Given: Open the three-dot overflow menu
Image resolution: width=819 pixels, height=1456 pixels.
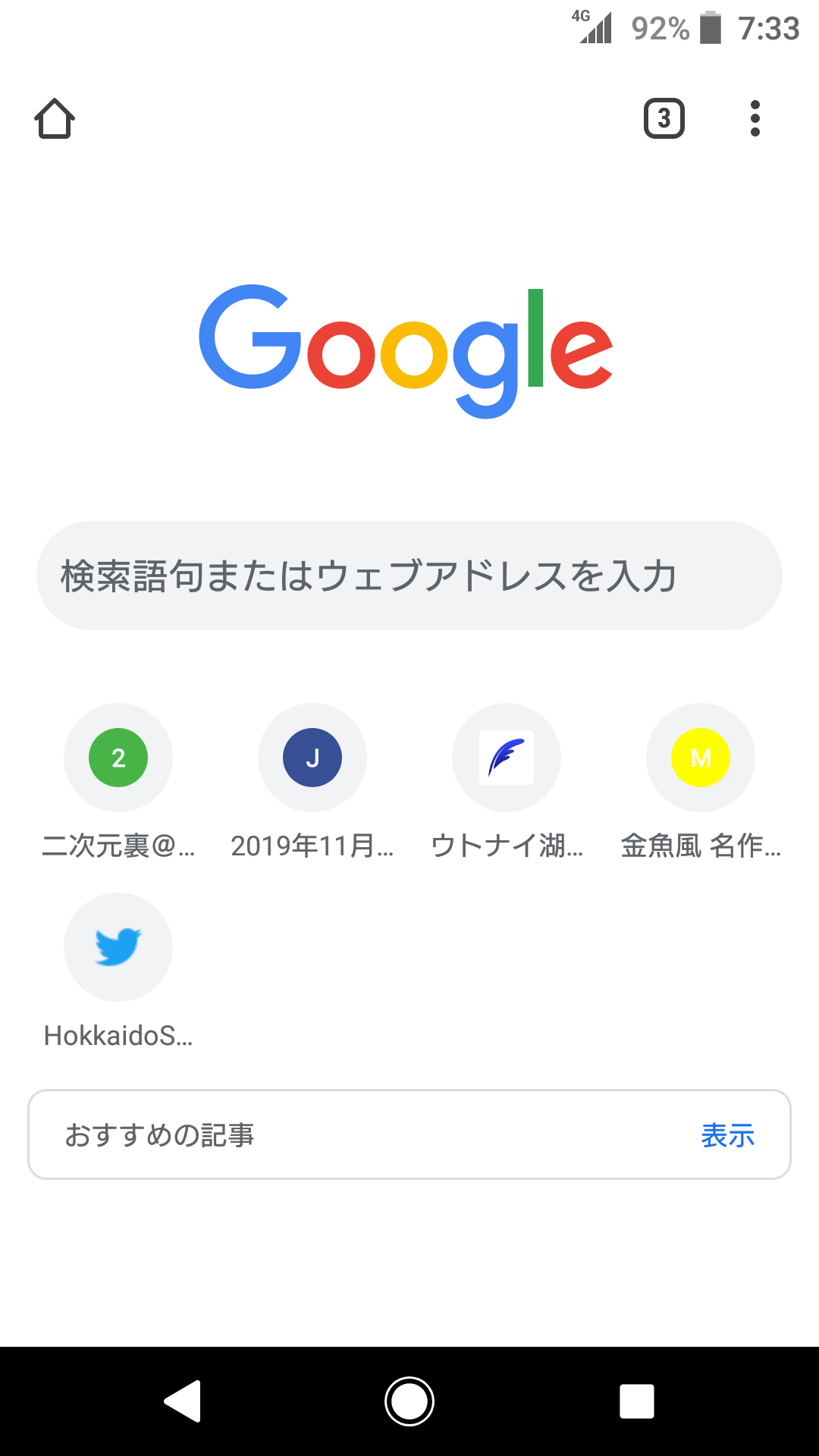Looking at the screenshot, I should tap(755, 119).
